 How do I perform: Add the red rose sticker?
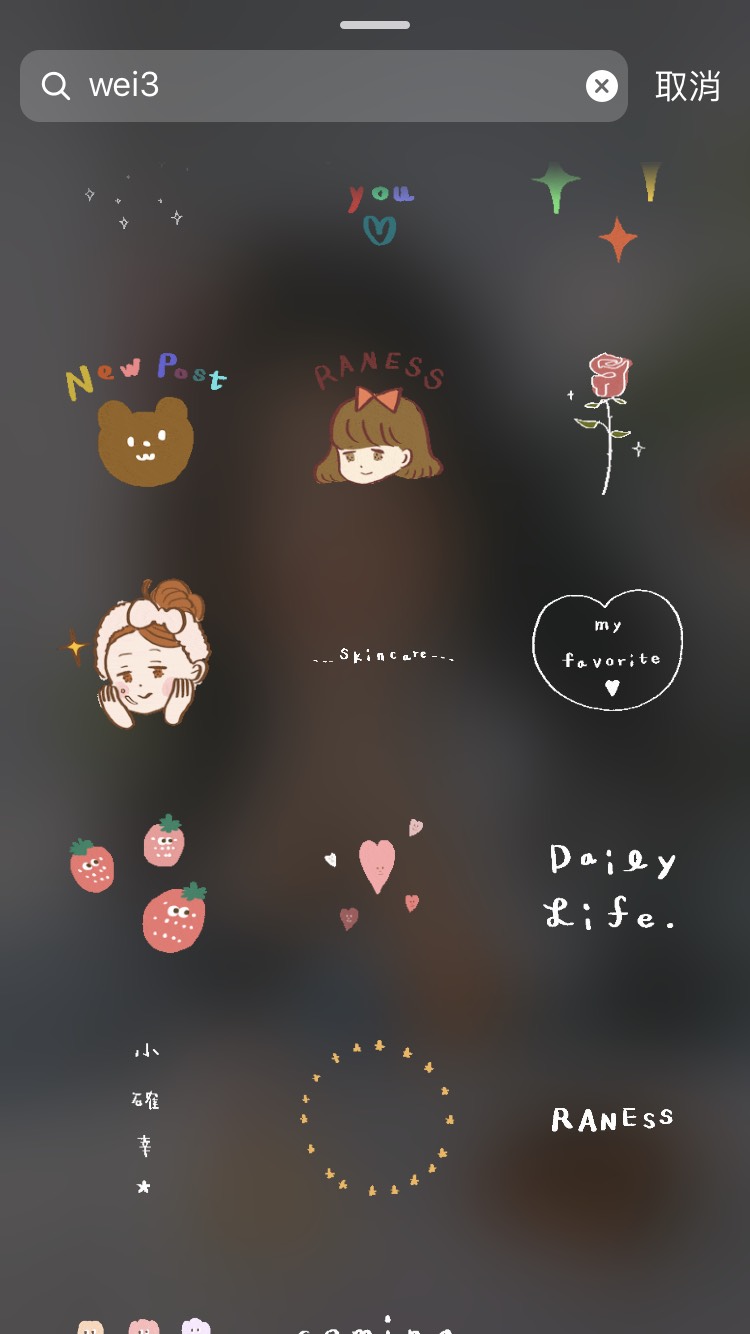point(606,422)
